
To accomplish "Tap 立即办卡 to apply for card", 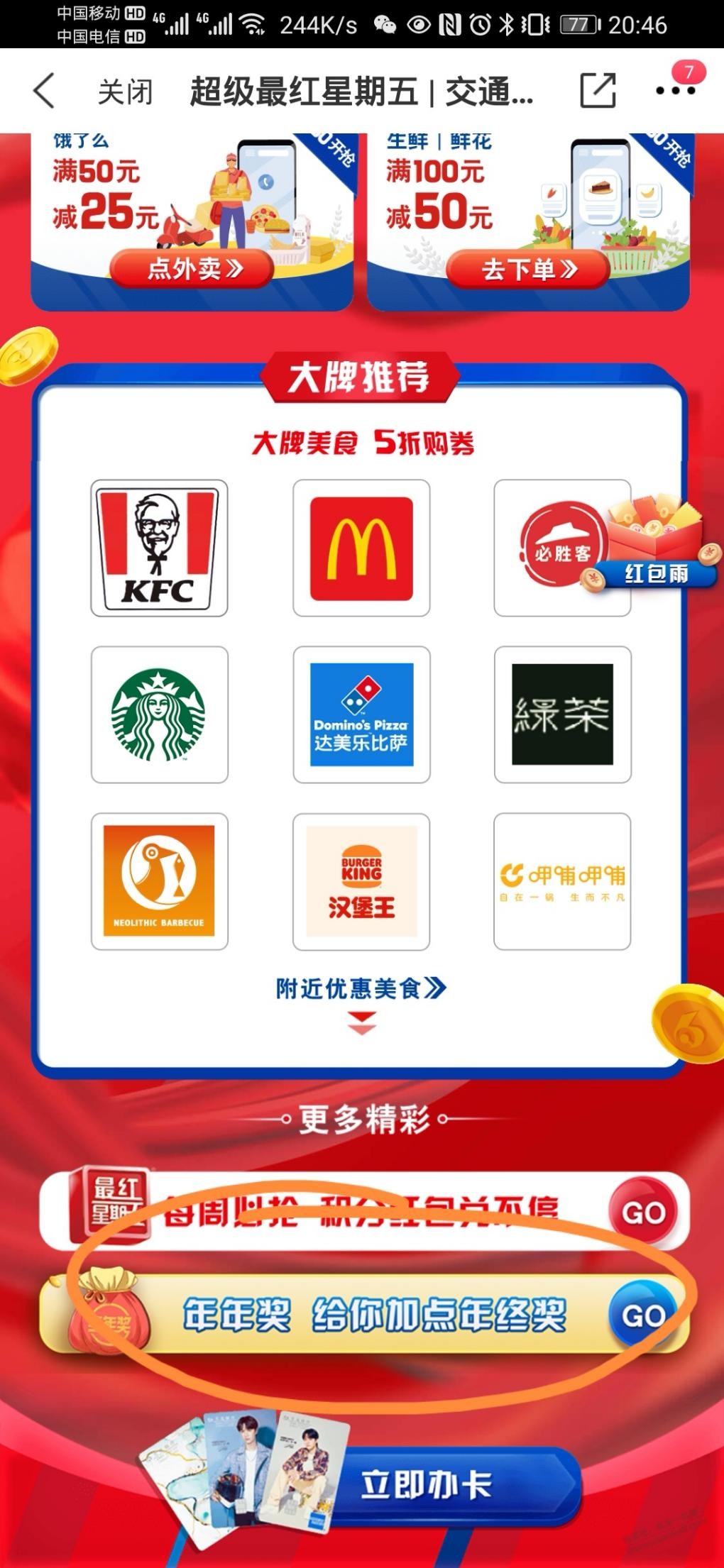I will point(426,1484).
